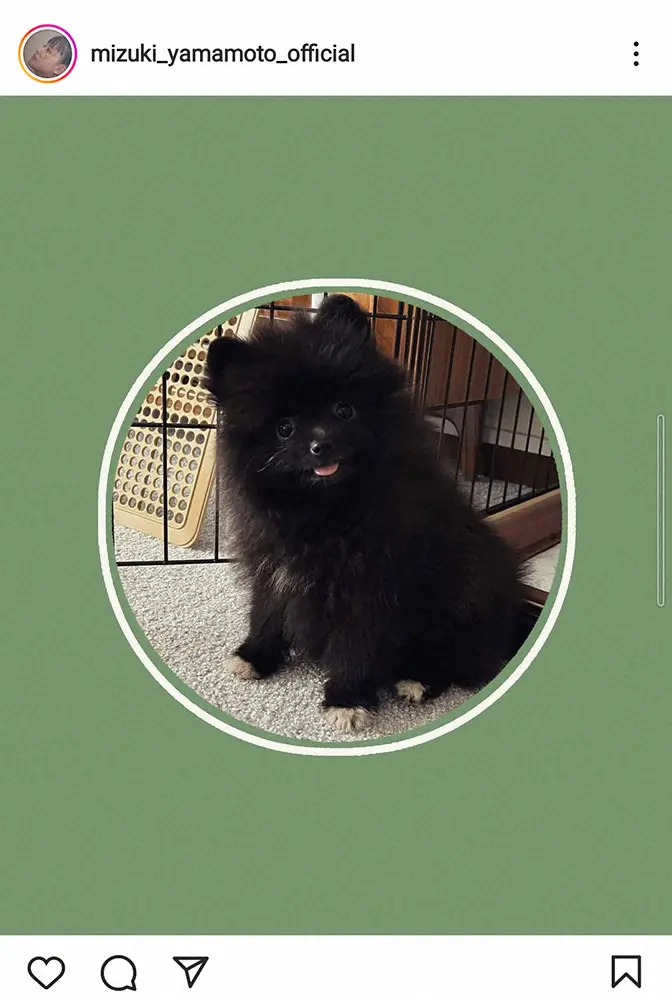Open the mizuki_yamamoto_official username link
Image resolution: width=672 pixels, height=1000 pixels.
pos(223,54)
